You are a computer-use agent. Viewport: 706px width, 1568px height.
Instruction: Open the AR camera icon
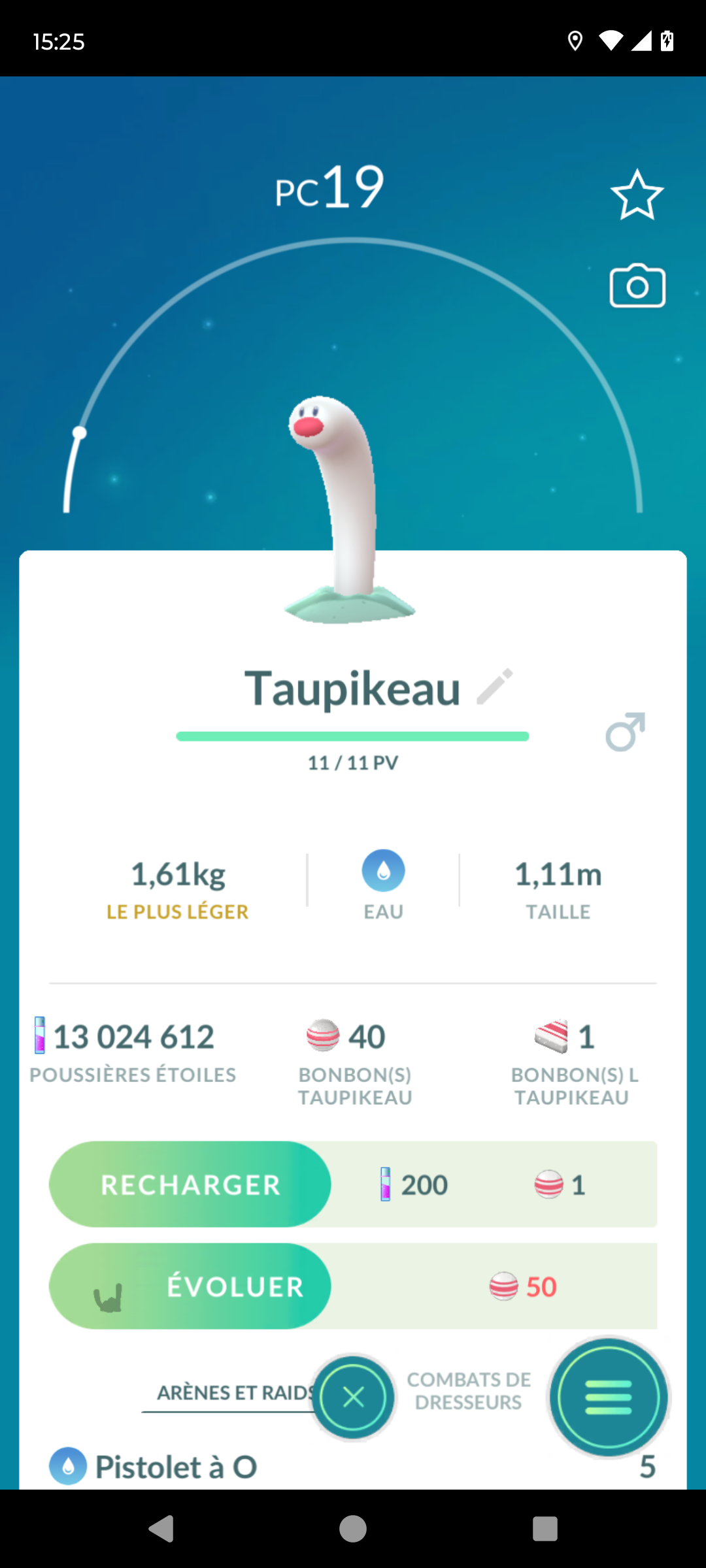click(x=637, y=286)
